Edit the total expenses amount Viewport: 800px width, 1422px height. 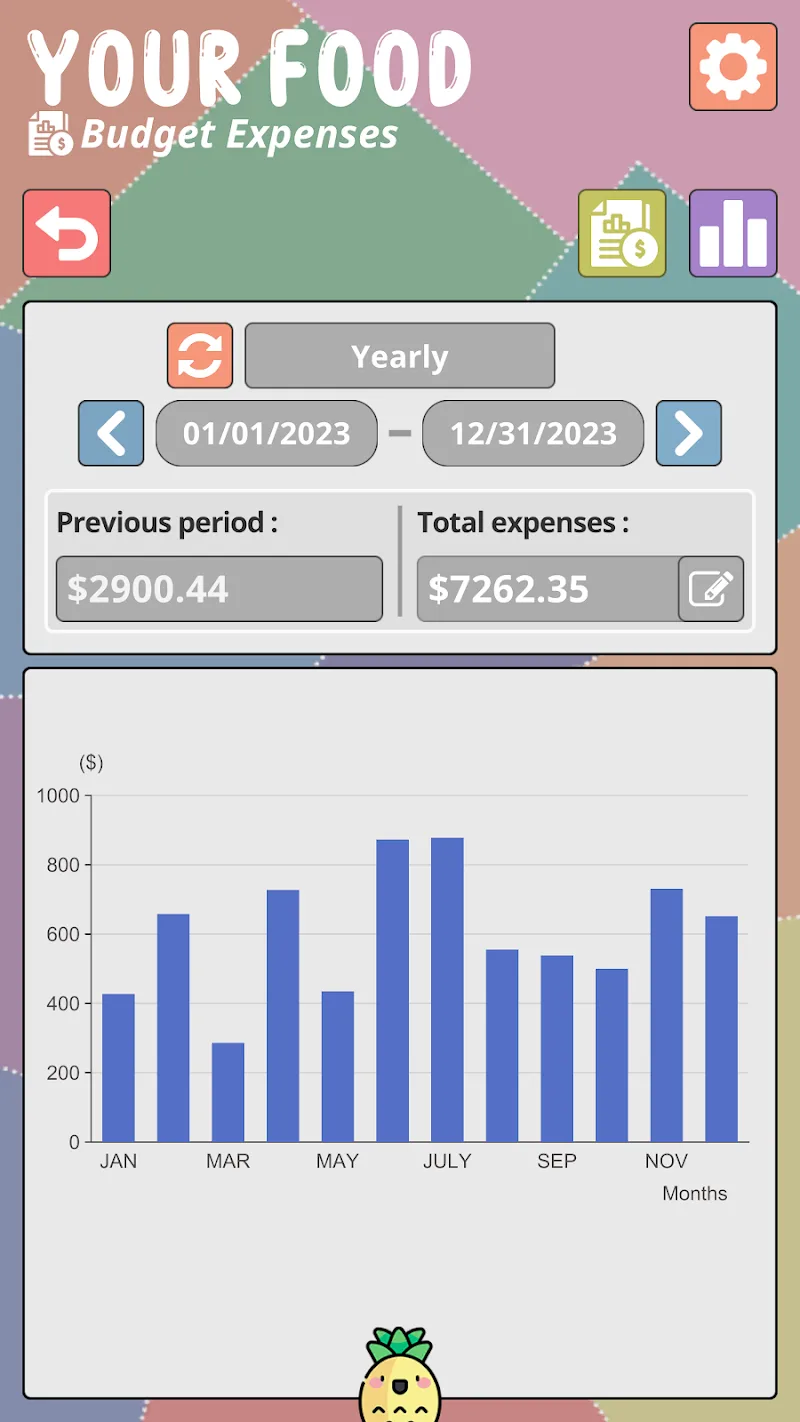point(710,589)
